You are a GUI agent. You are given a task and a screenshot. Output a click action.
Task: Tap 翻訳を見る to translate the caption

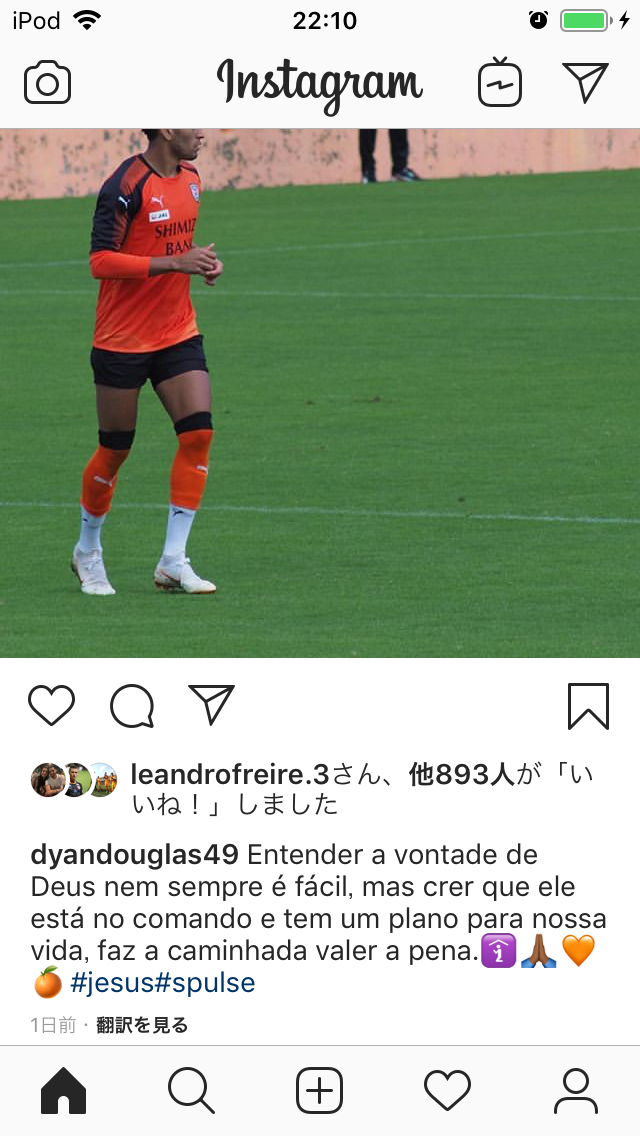(142, 1025)
